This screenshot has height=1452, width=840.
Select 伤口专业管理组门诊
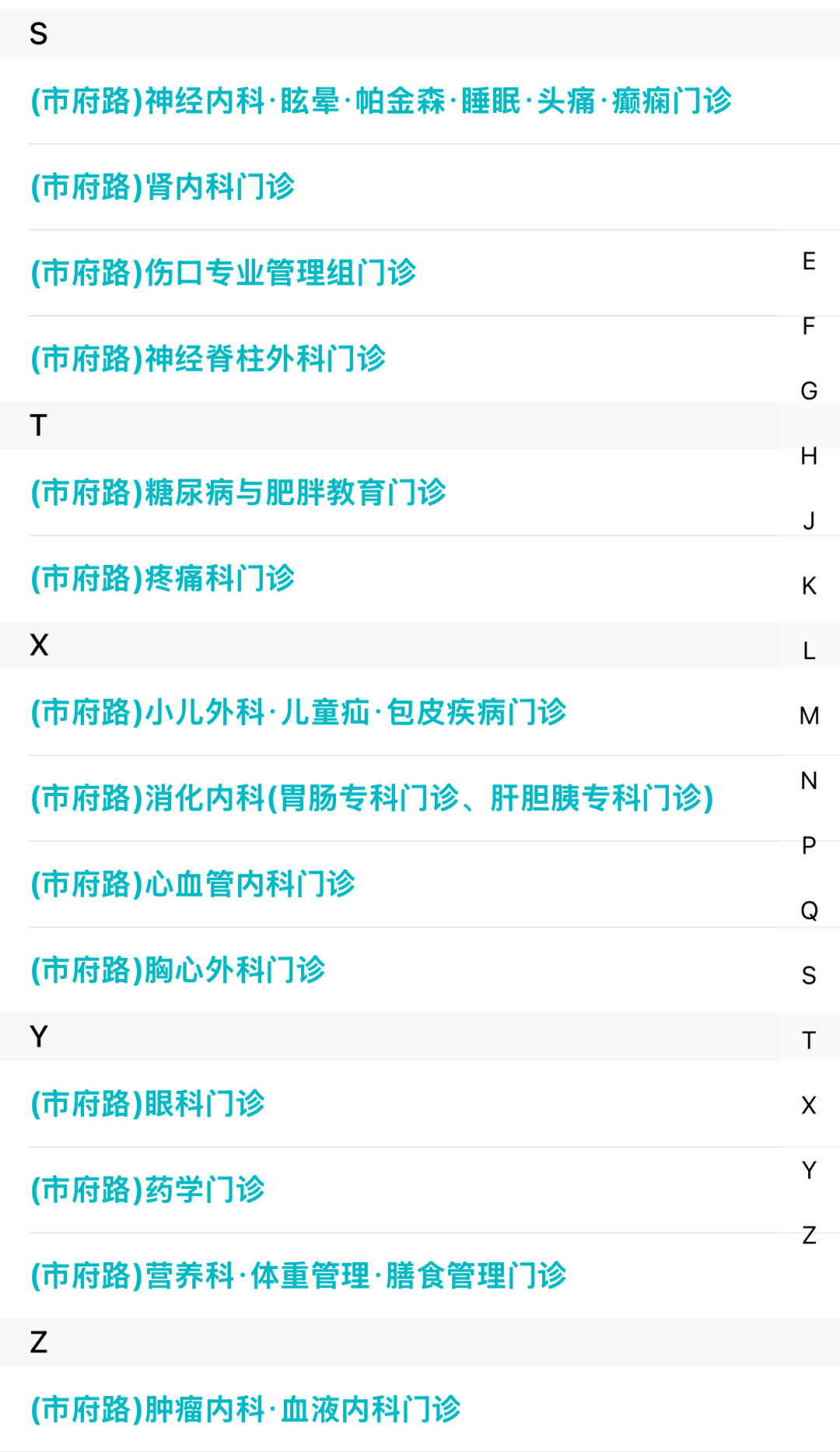coord(224,273)
